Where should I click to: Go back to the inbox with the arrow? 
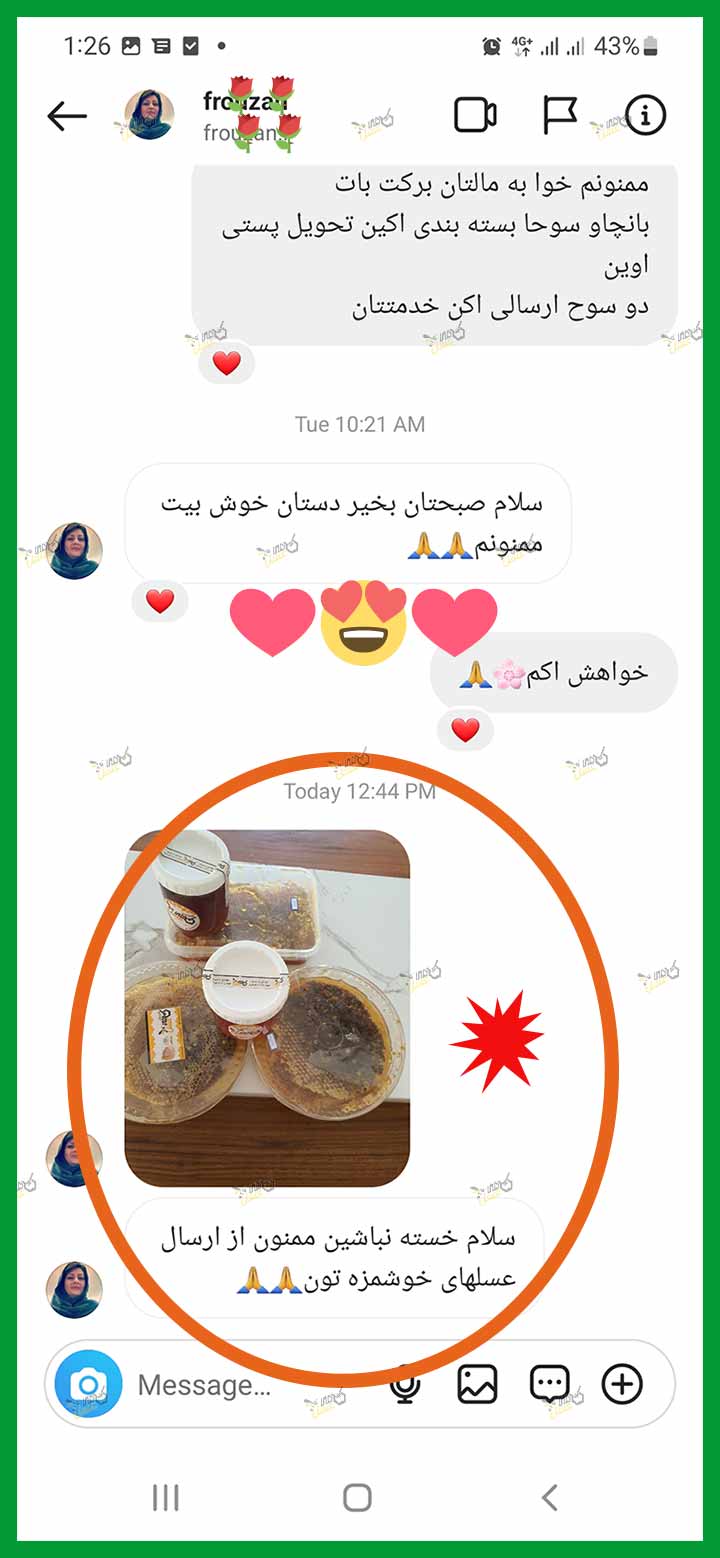[x=67, y=117]
